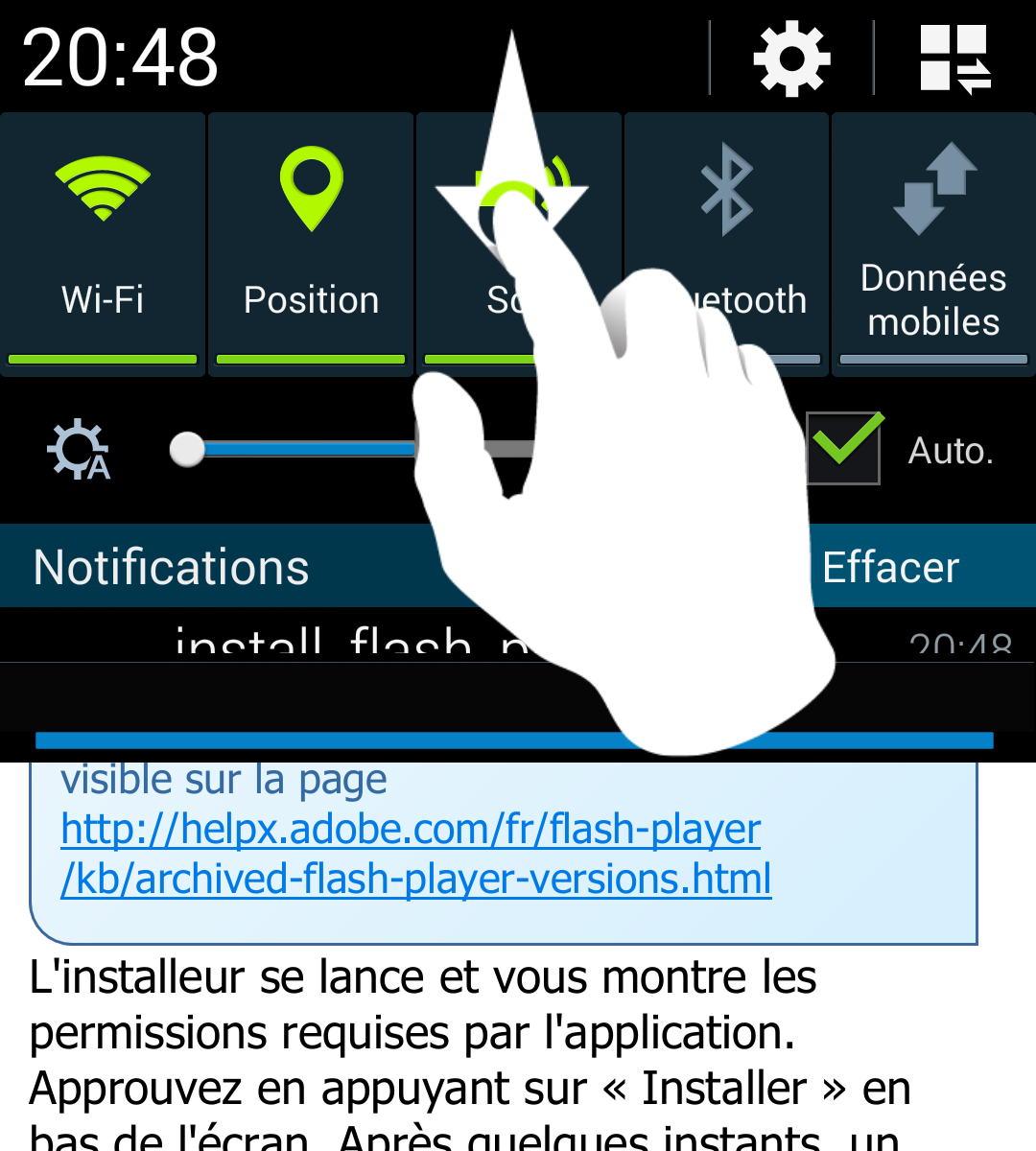Image resolution: width=1036 pixels, height=1151 pixels.
Task: Clear notifications with Effacer
Action: [890, 567]
